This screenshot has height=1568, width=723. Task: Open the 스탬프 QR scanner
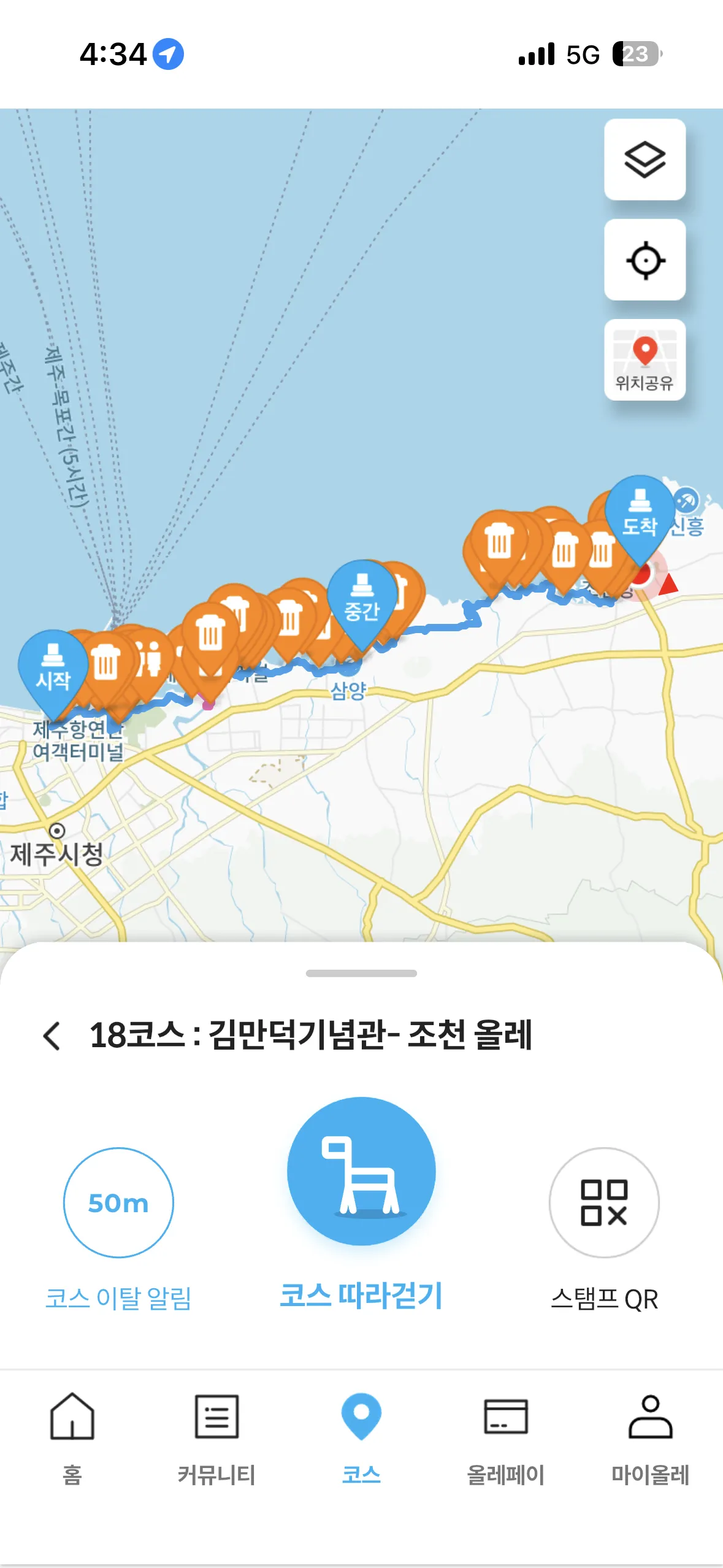(603, 1203)
